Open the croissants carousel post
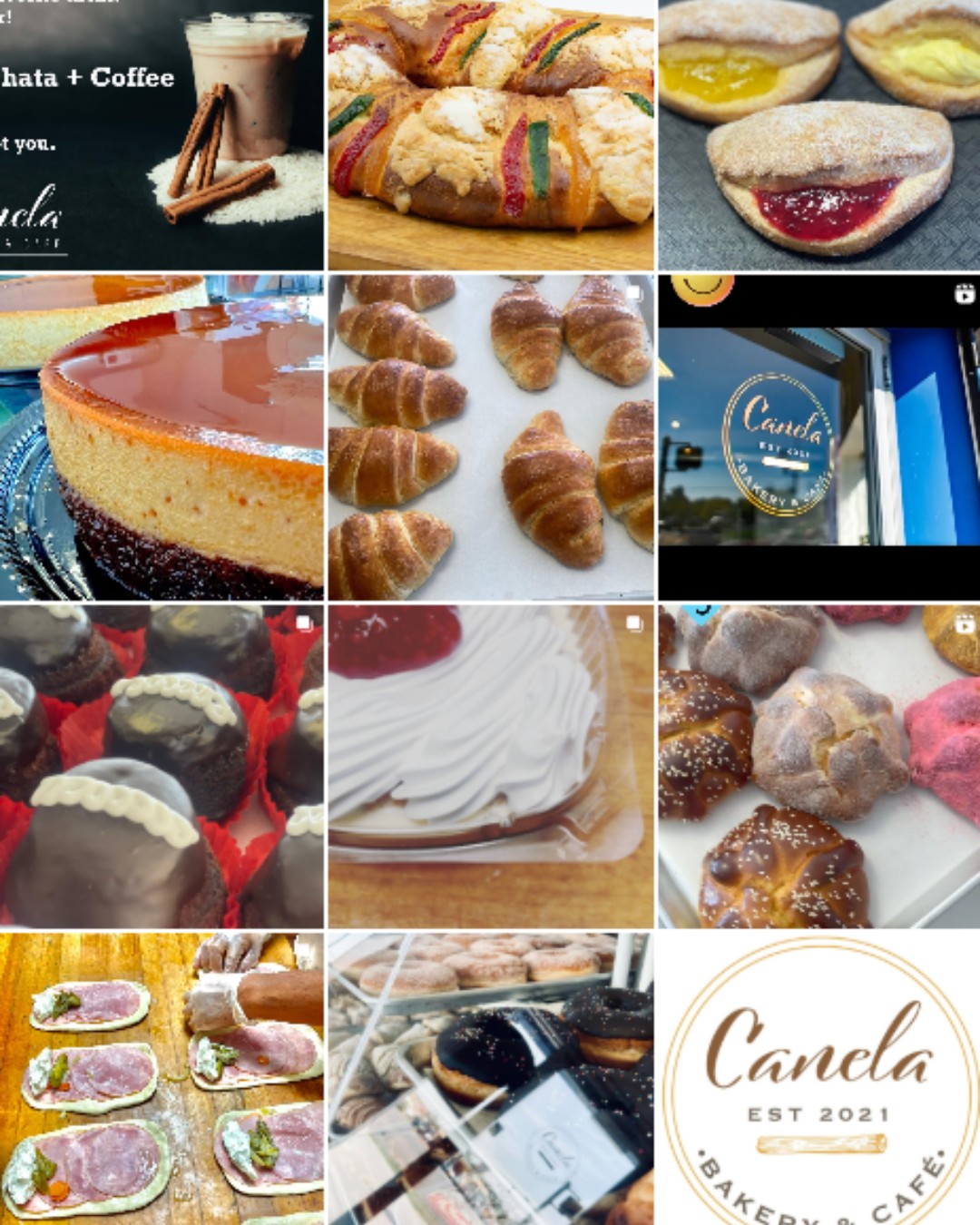 click(490, 437)
